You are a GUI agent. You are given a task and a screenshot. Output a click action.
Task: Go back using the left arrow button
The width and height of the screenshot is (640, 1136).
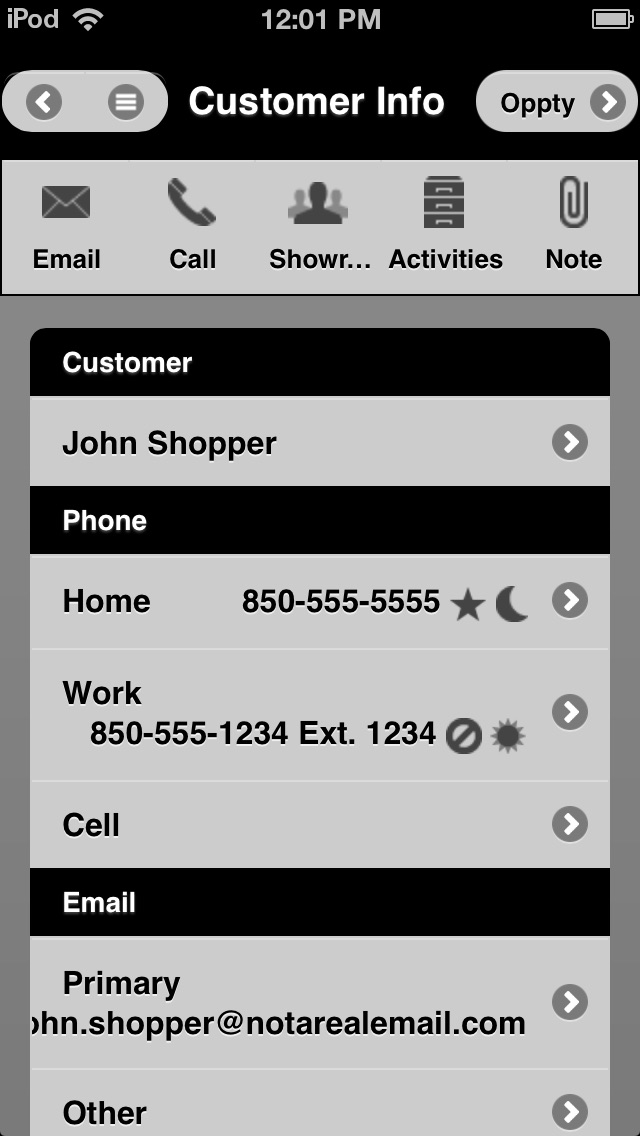pos(44,102)
